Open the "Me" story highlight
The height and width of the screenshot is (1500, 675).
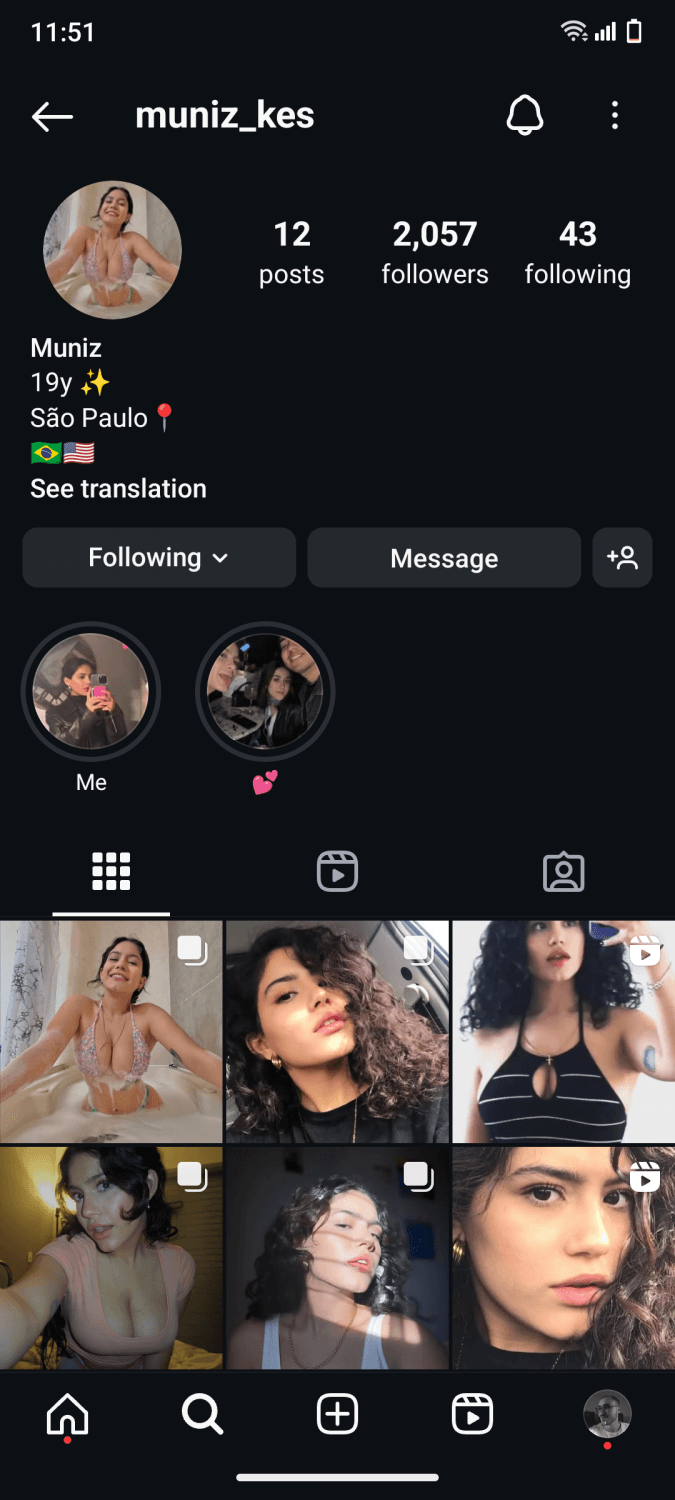[x=91, y=692]
